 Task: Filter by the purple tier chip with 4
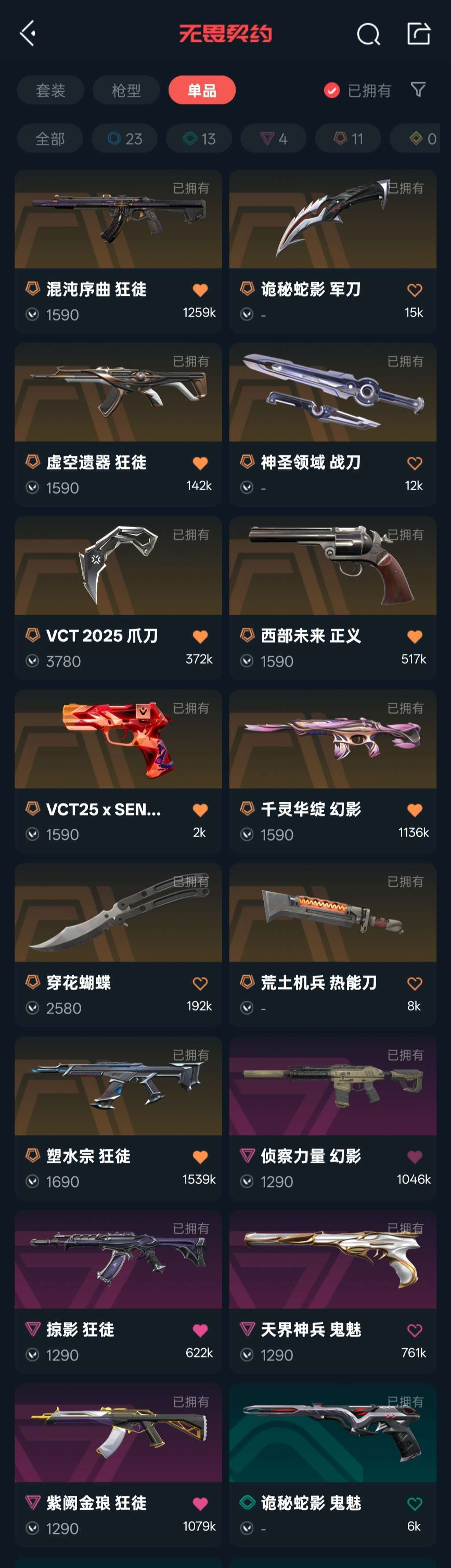(274, 139)
